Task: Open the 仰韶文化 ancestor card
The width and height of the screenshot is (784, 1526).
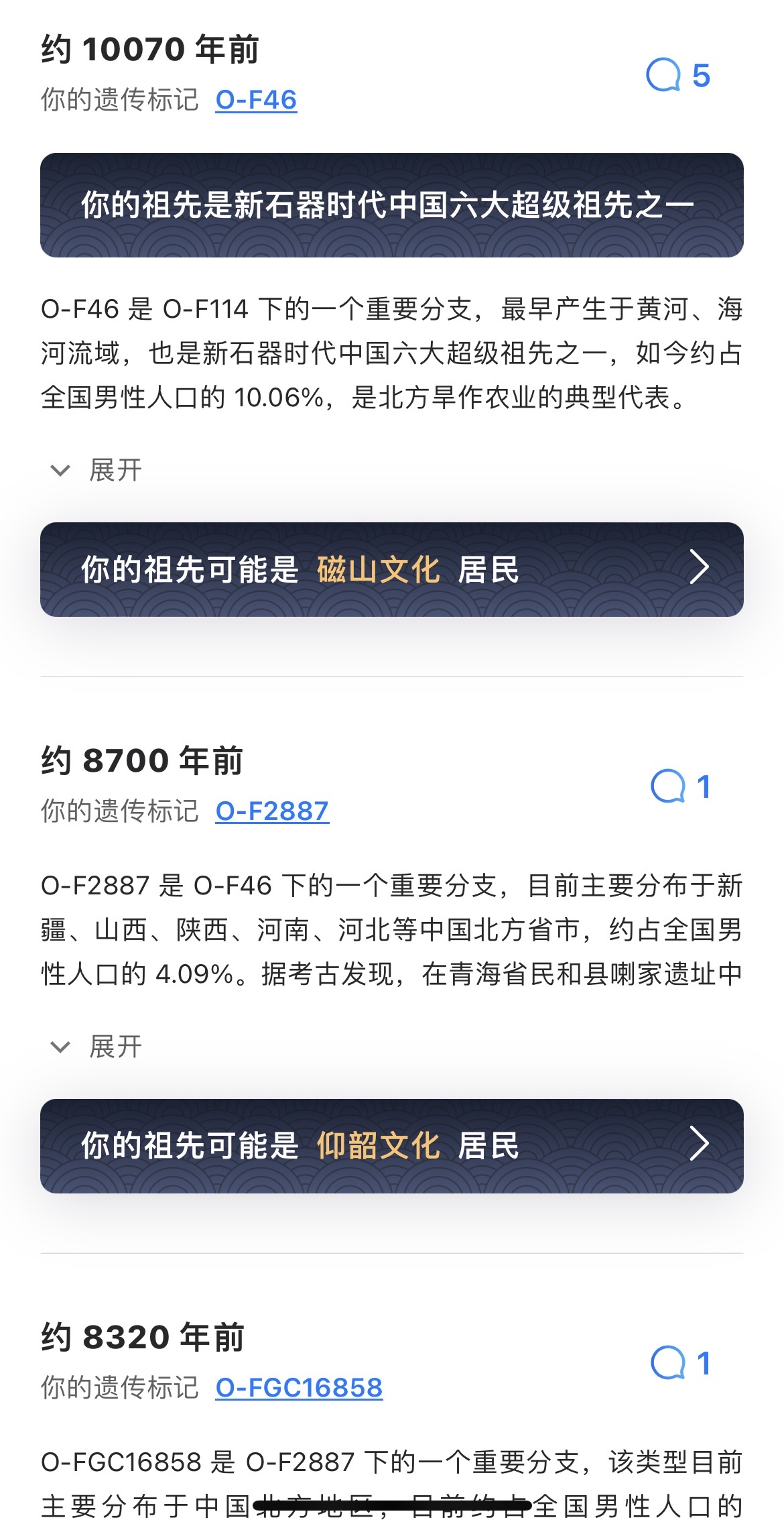Action: 391,1146
